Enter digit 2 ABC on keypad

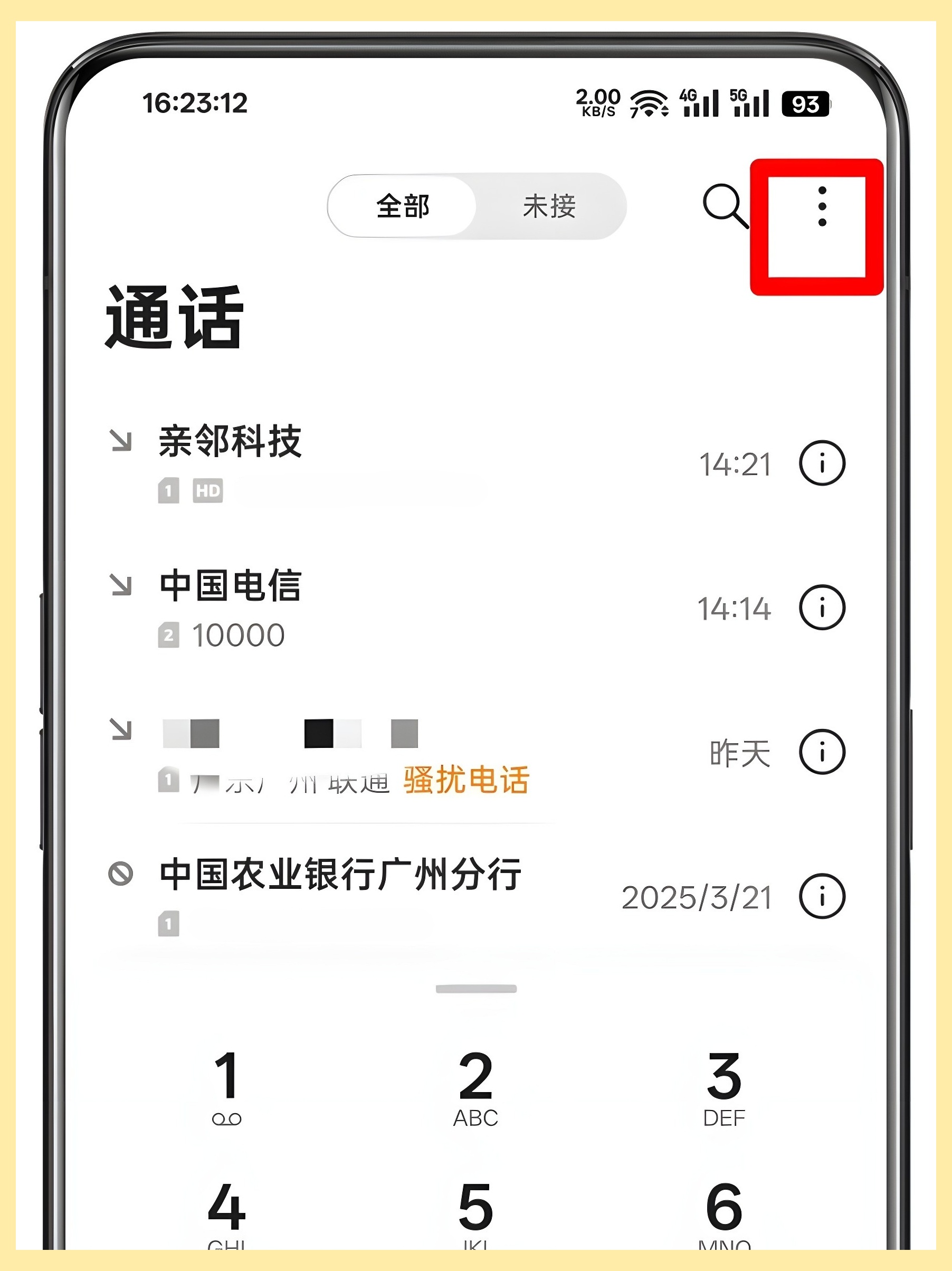pos(475,1086)
